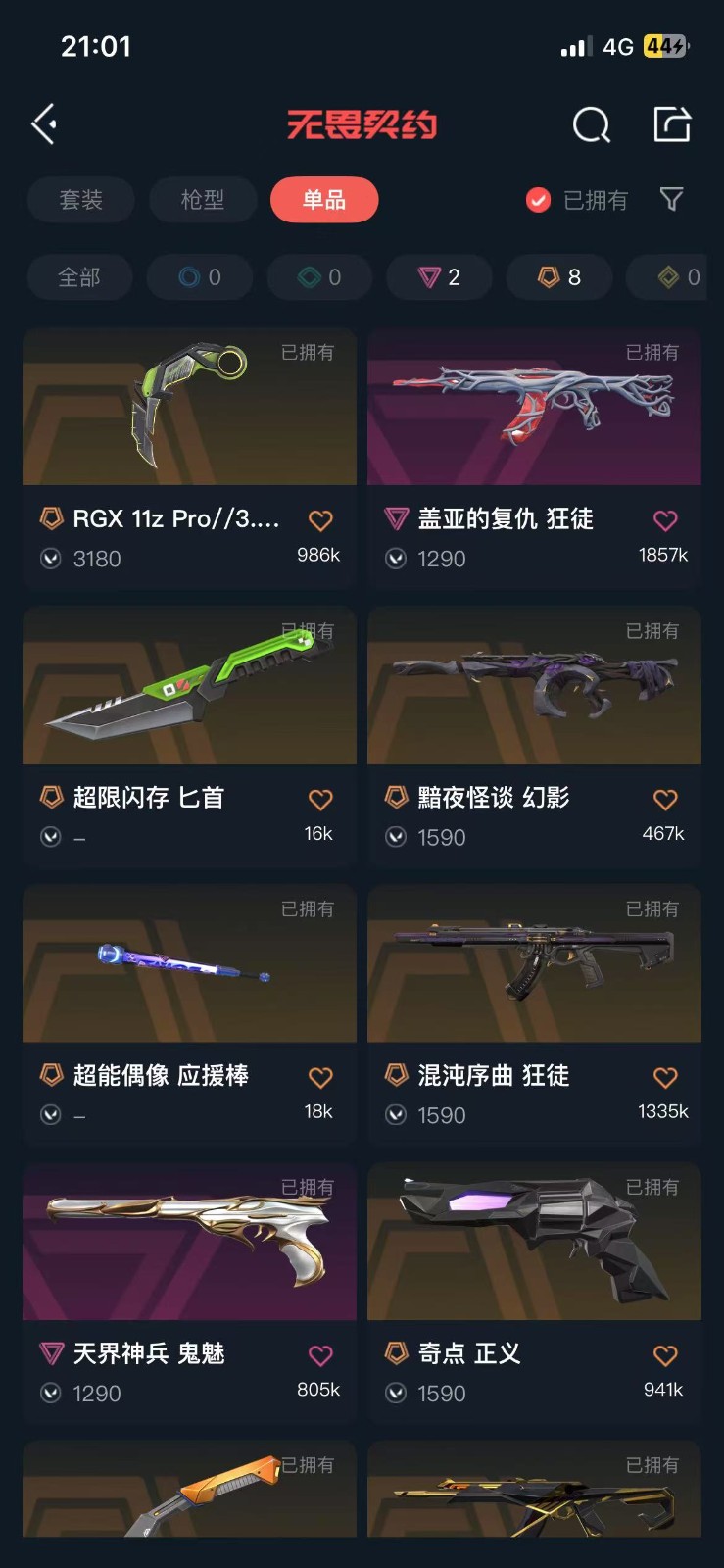Like the 超限闪存 匕首 skin
The width and height of the screenshot is (724, 1568).
point(320,800)
